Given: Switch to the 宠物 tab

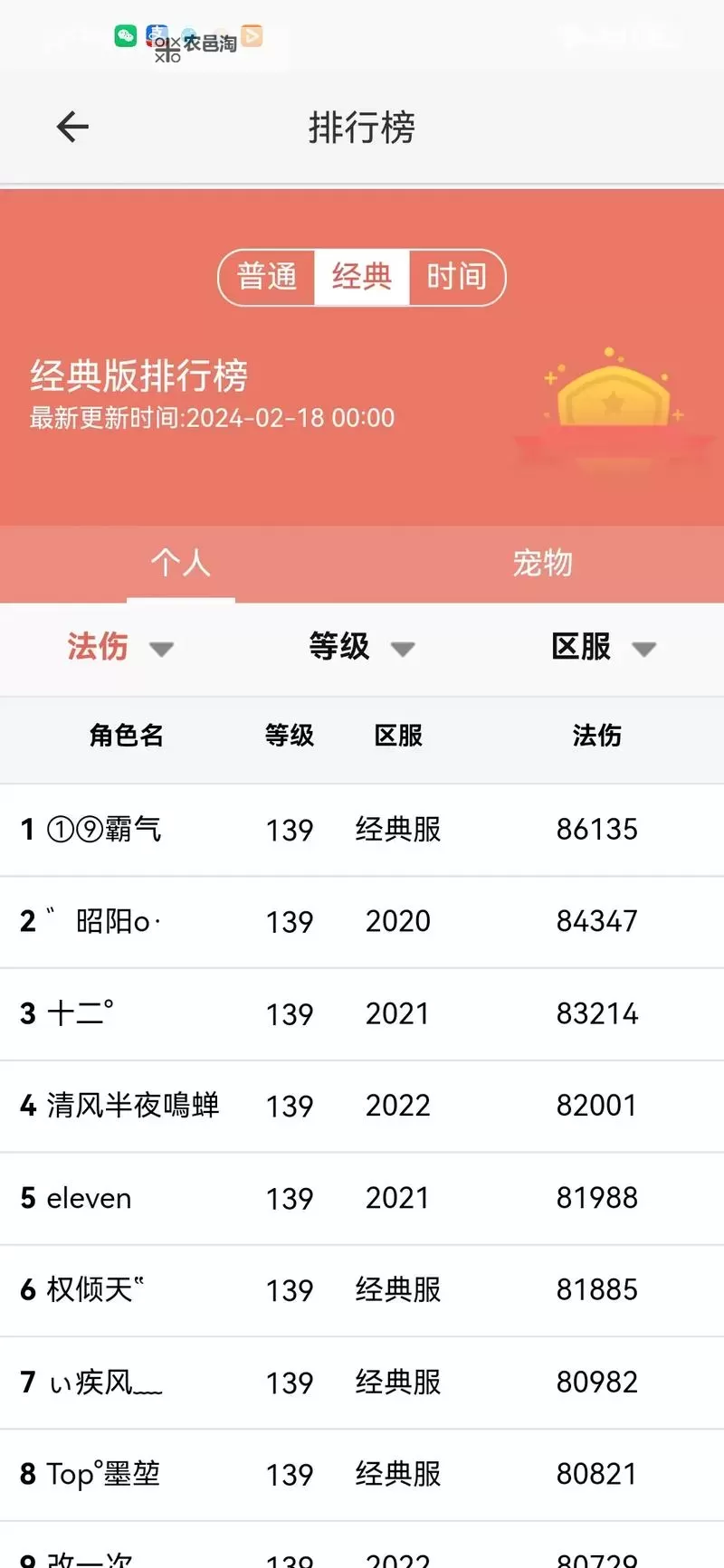Looking at the screenshot, I should tap(543, 563).
